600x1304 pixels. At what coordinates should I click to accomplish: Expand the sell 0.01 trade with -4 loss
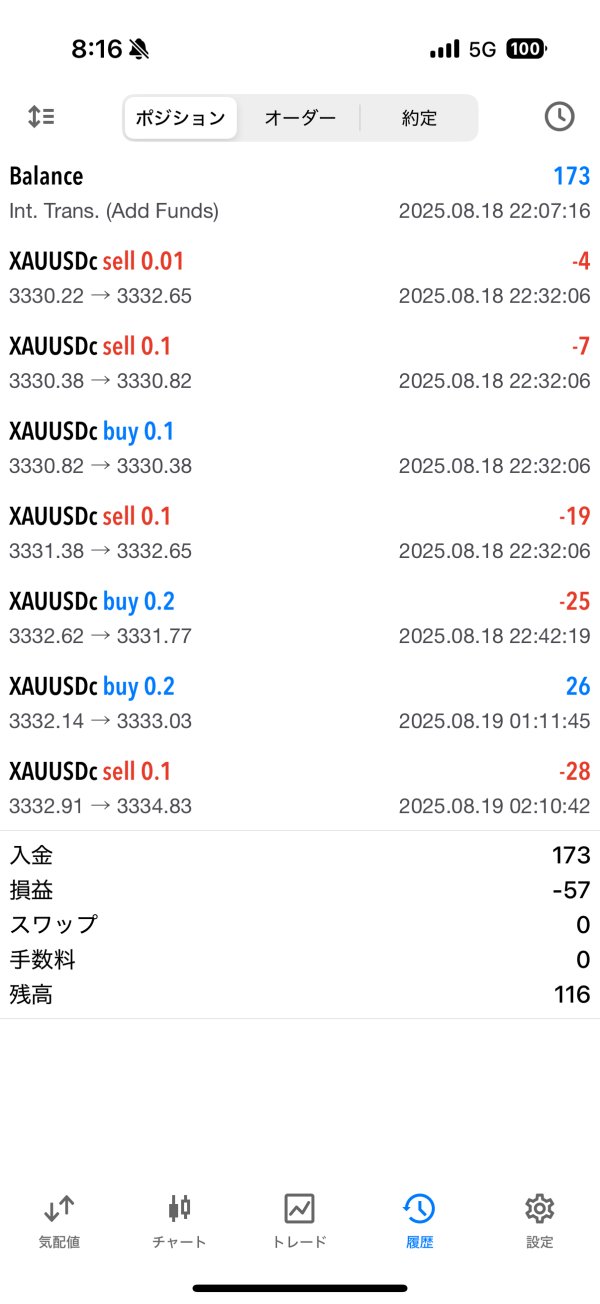[300, 277]
